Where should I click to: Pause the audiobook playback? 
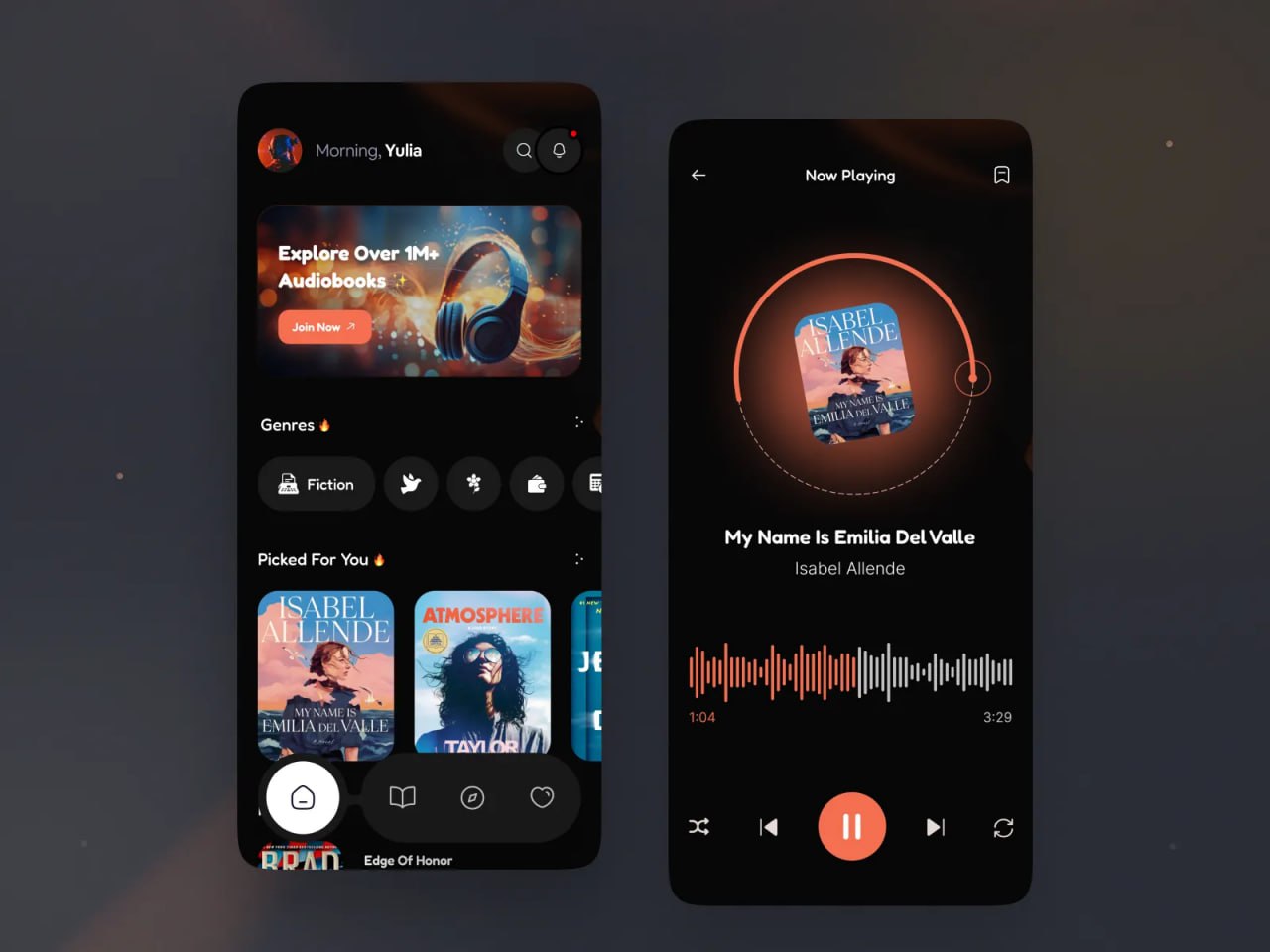tap(851, 826)
